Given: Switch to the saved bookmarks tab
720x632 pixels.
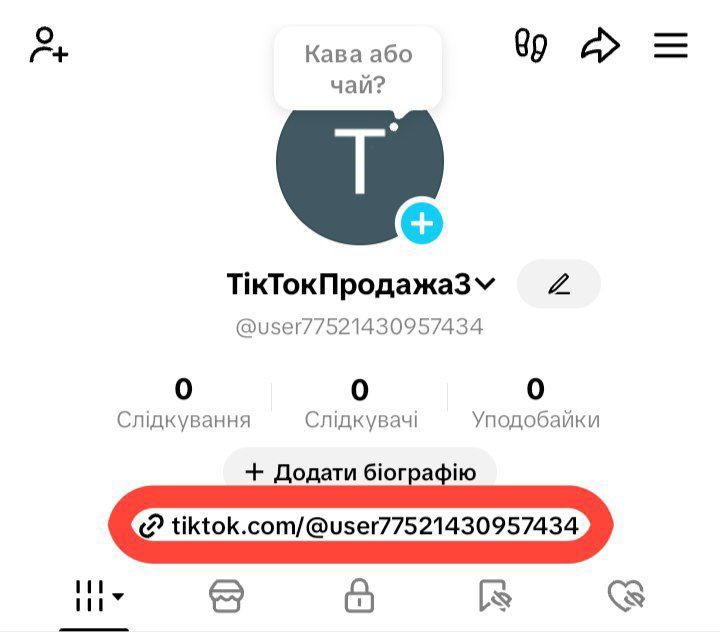Looking at the screenshot, I should (495, 597).
